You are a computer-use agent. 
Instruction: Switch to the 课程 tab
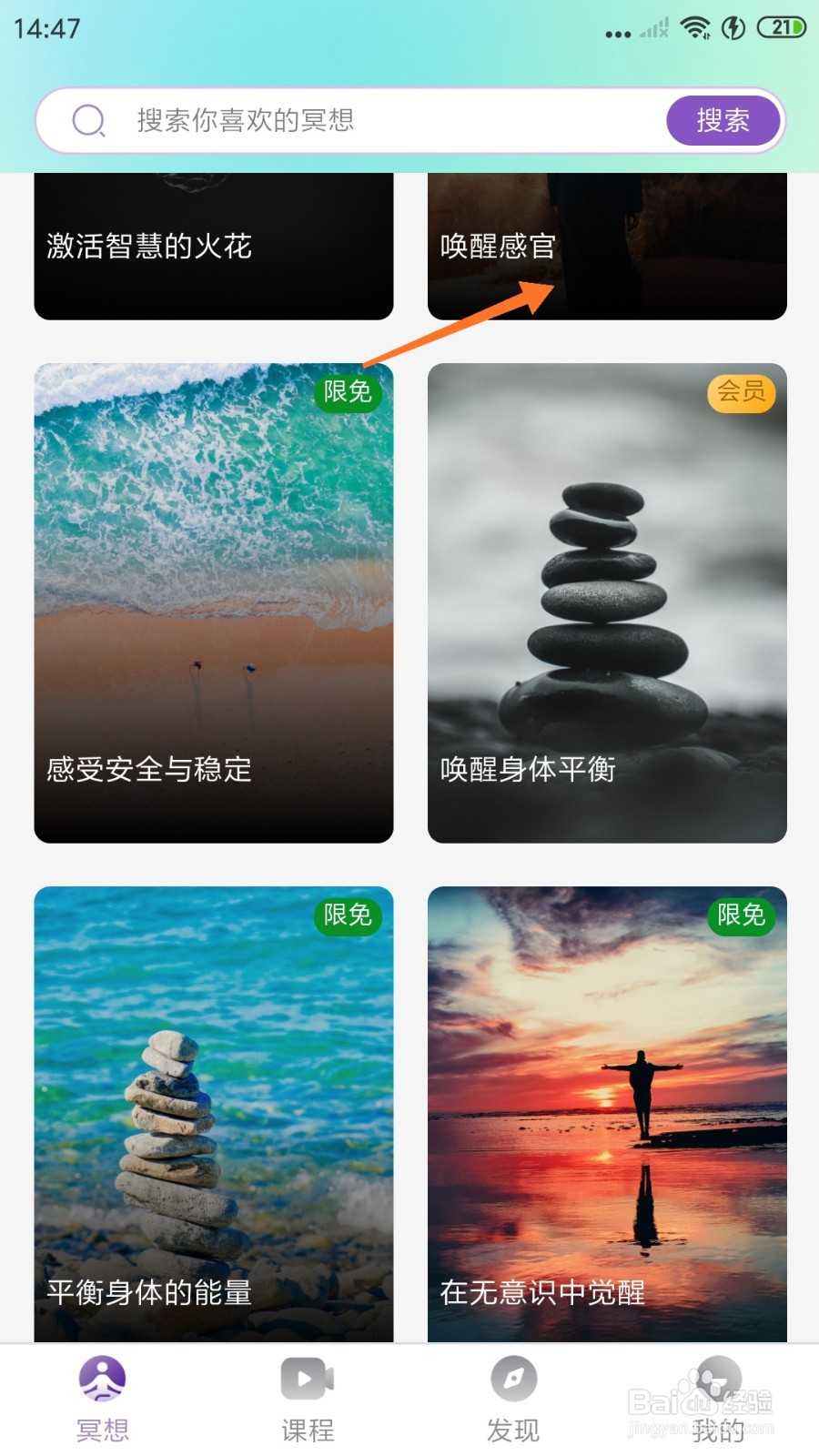pyautogui.click(x=308, y=1400)
